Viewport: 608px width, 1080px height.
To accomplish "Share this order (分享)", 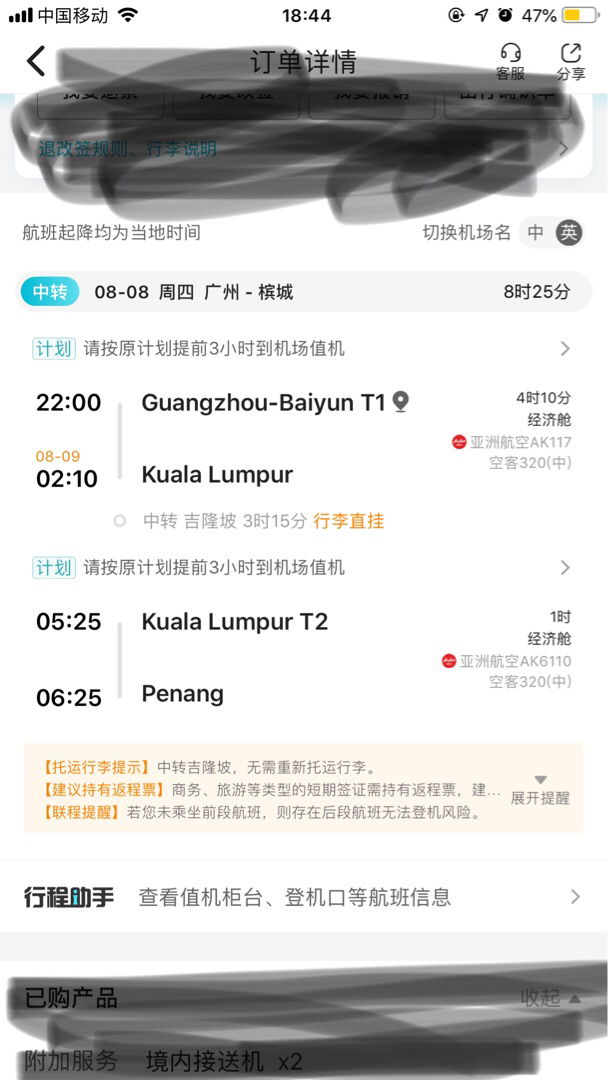I will pyautogui.click(x=571, y=62).
